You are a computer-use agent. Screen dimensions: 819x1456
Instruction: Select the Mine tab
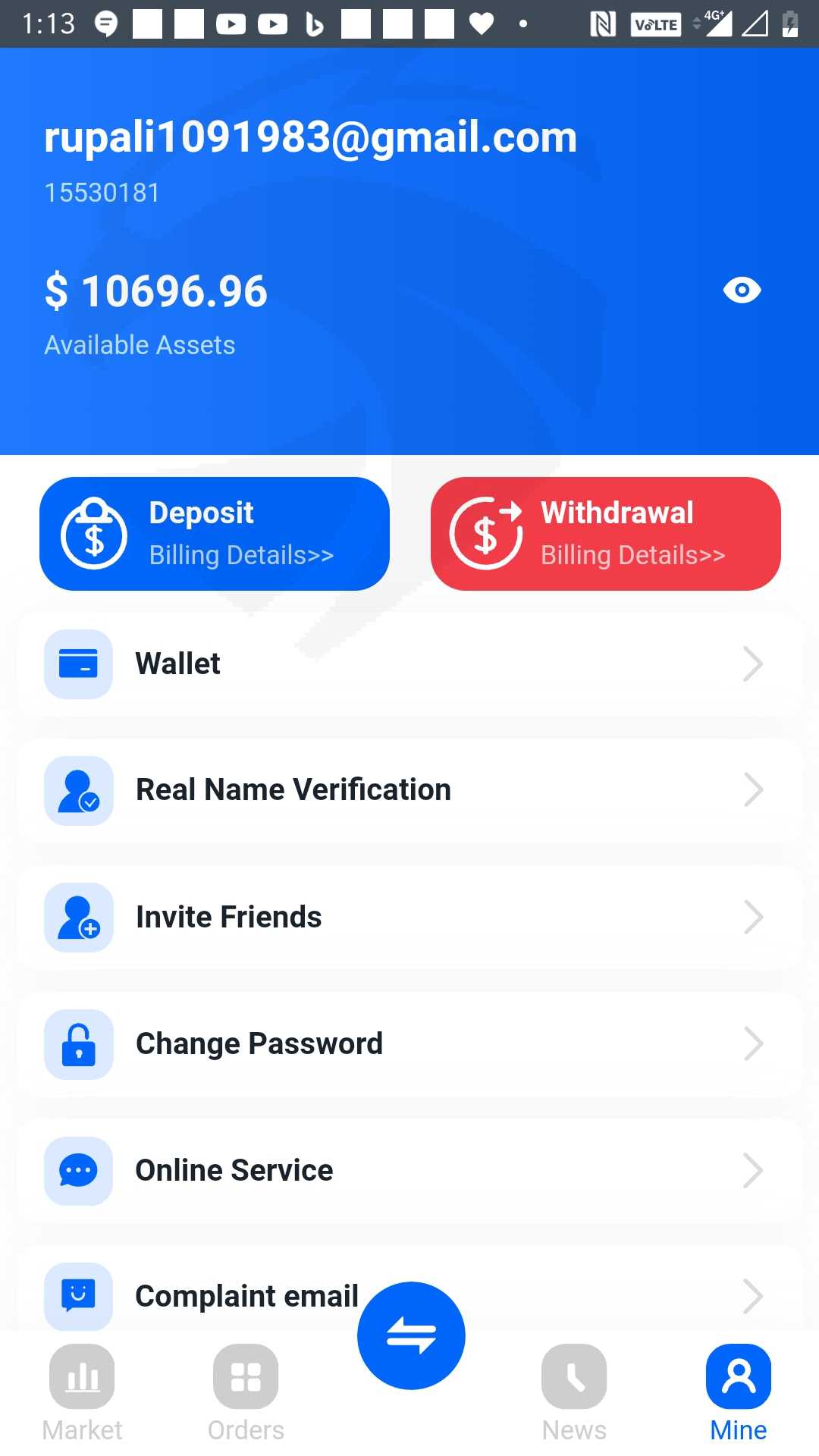(739, 1394)
